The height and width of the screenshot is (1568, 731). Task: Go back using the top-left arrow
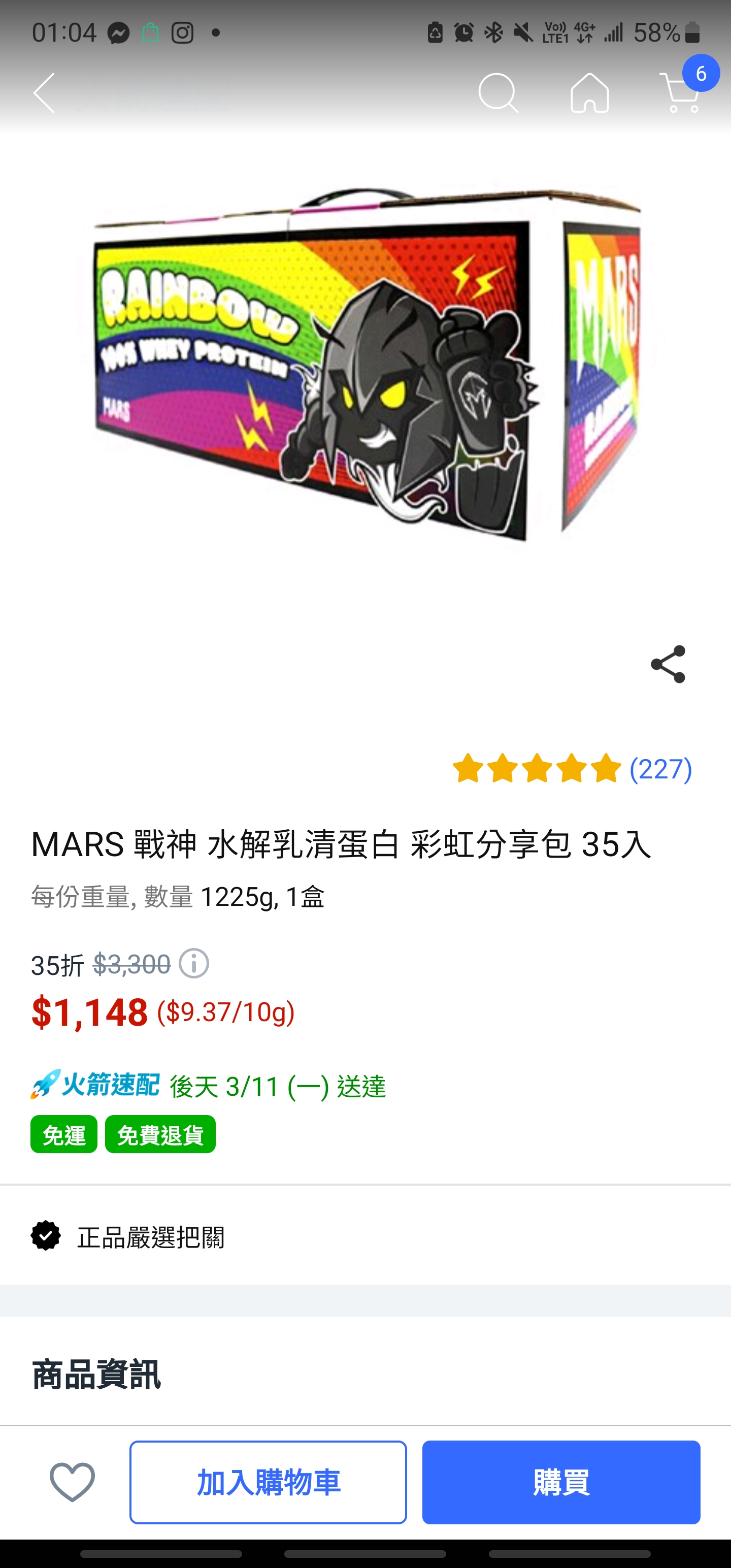44,93
